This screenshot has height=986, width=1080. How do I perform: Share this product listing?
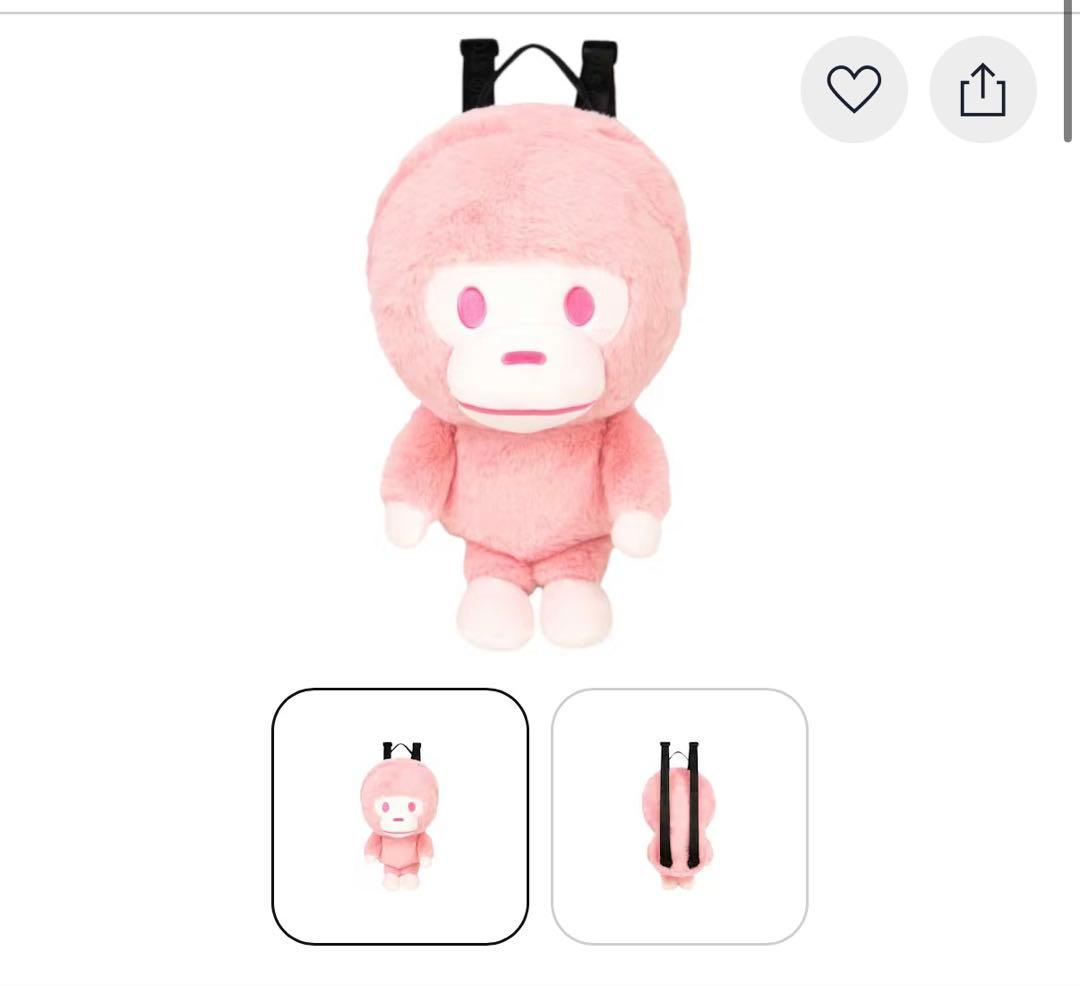[982, 90]
